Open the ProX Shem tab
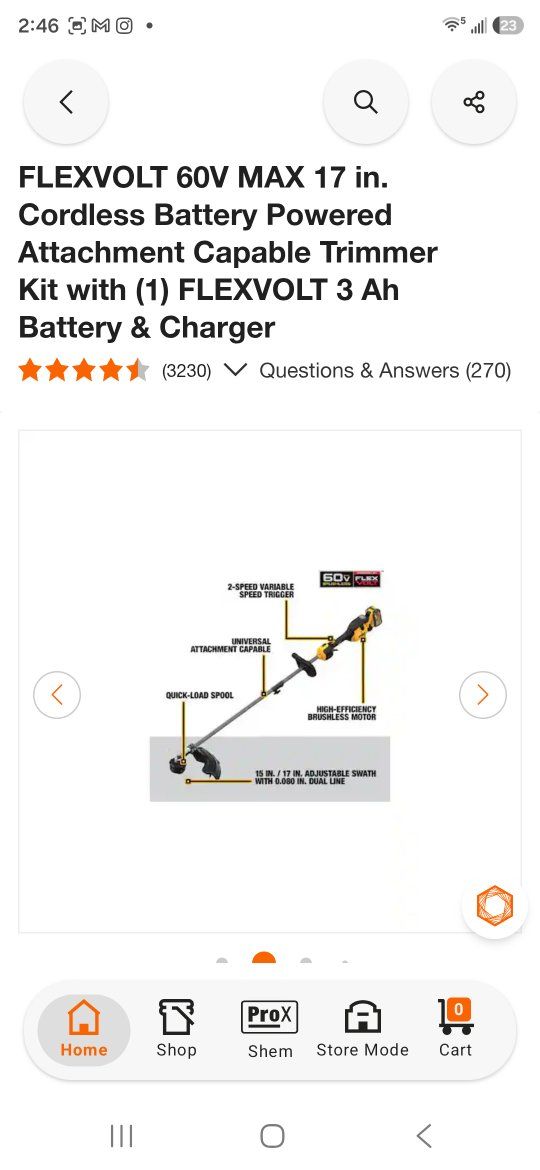Image resolution: width=540 pixels, height=1170 pixels. (x=269, y=1030)
